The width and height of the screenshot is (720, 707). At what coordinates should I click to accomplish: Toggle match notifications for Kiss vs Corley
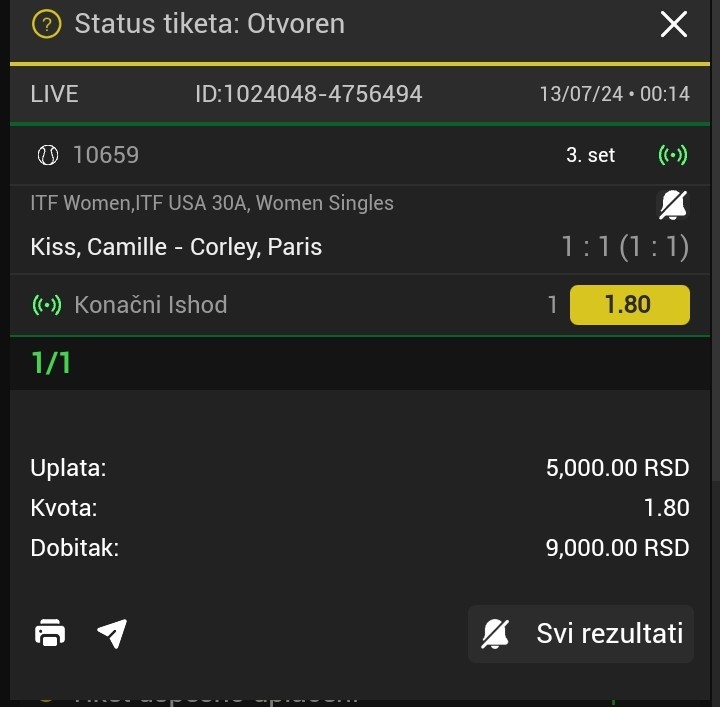pos(673,205)
